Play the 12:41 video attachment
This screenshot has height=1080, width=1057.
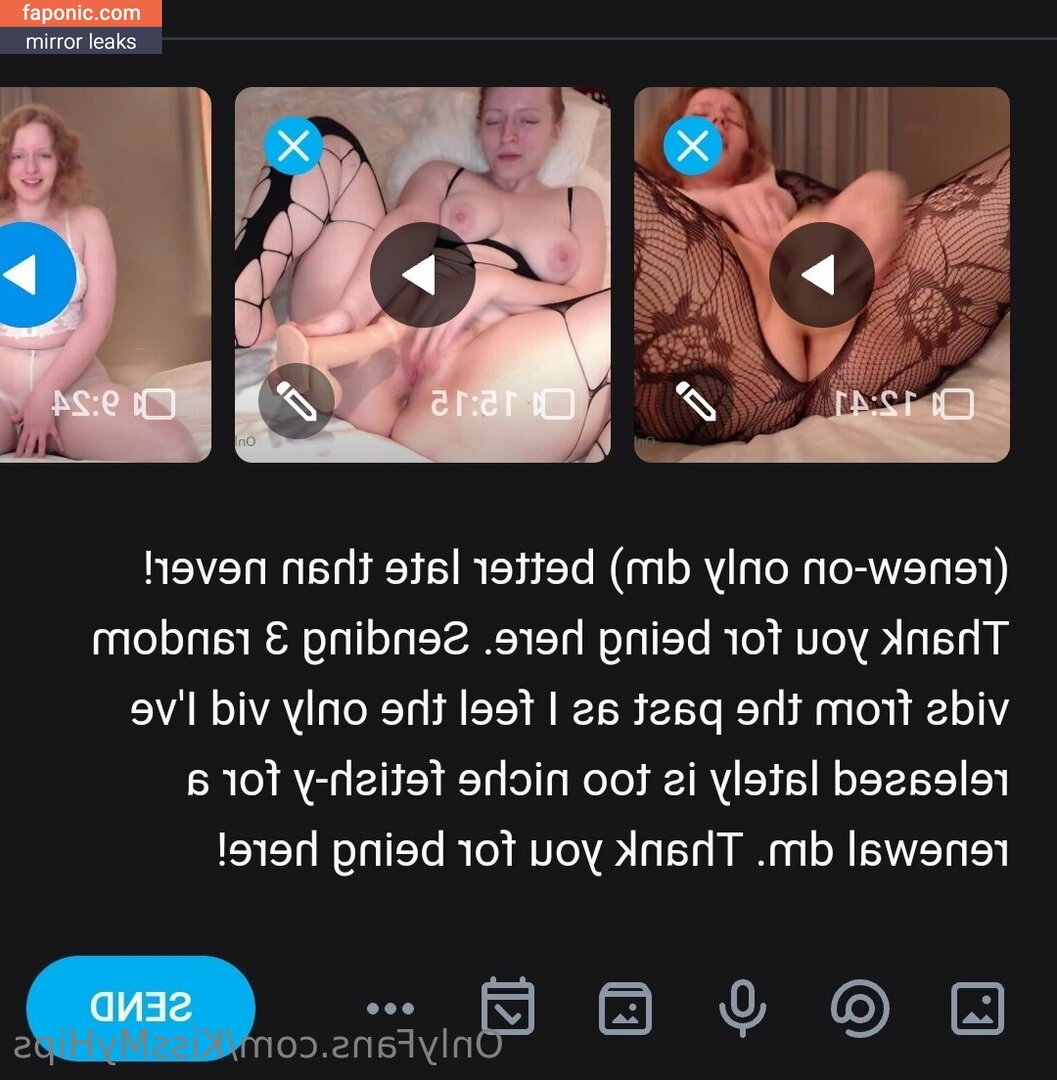822,274
